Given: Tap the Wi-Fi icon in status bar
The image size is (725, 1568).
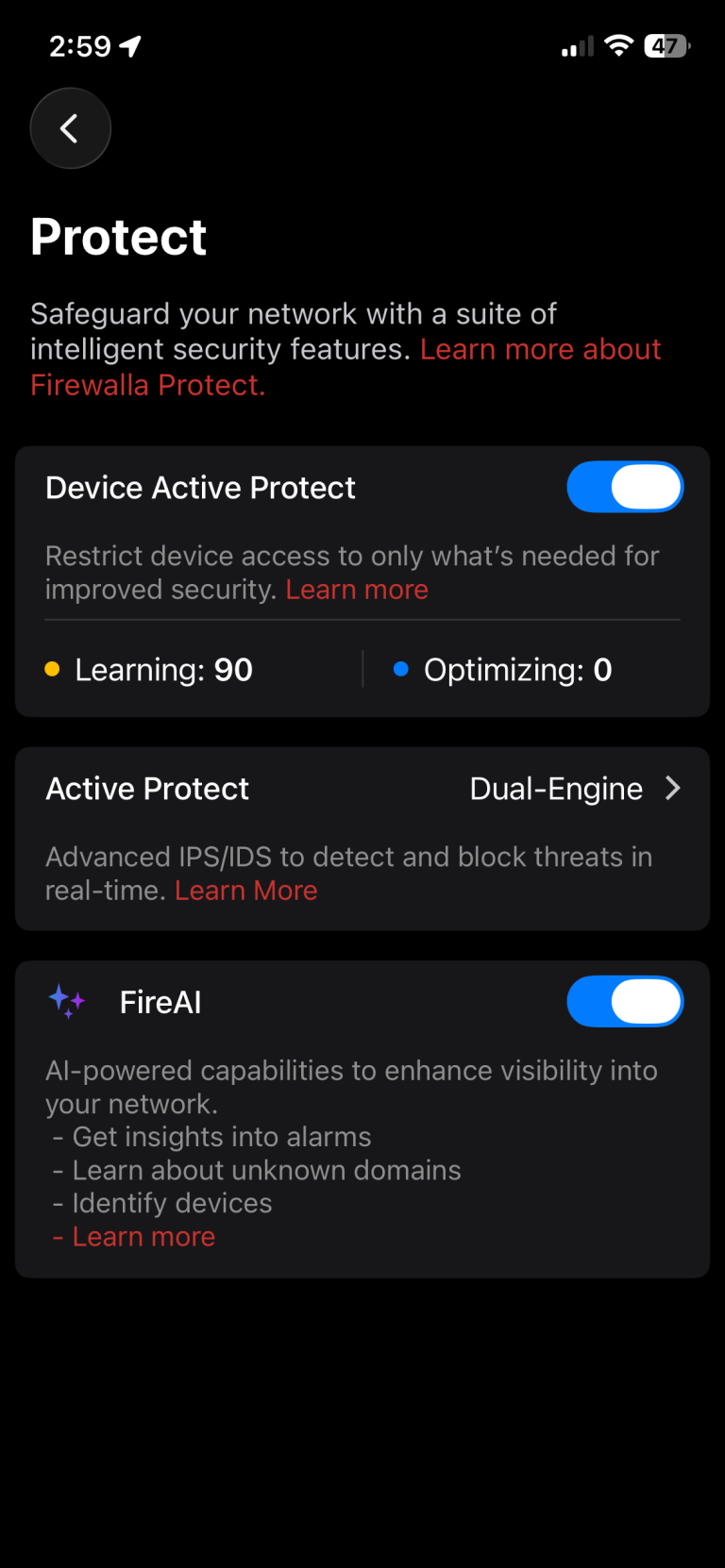Looking at the screenshot, I should click(x=618, y=44).
